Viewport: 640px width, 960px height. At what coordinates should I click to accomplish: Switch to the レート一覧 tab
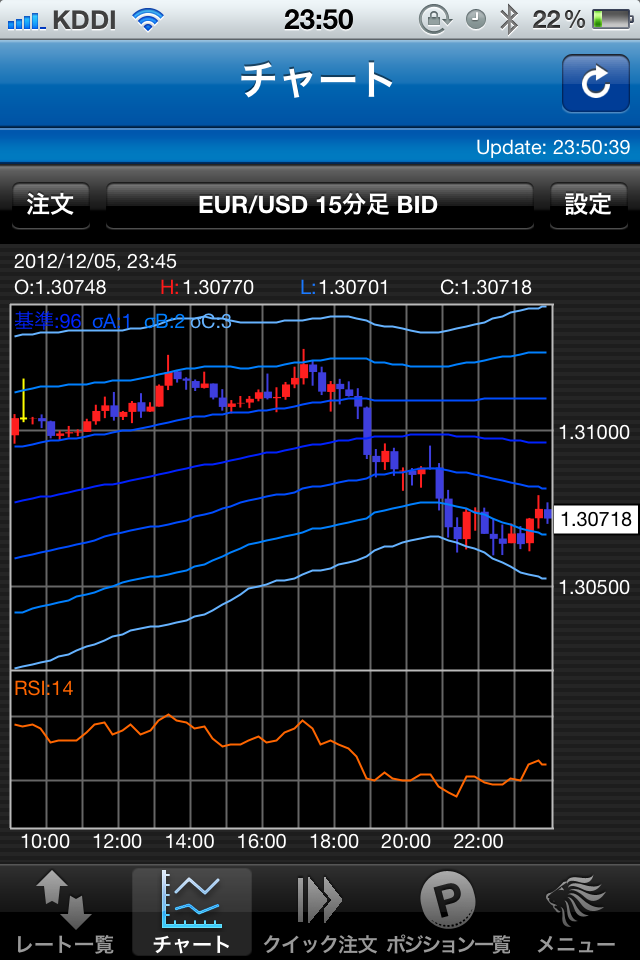point(64,914)
